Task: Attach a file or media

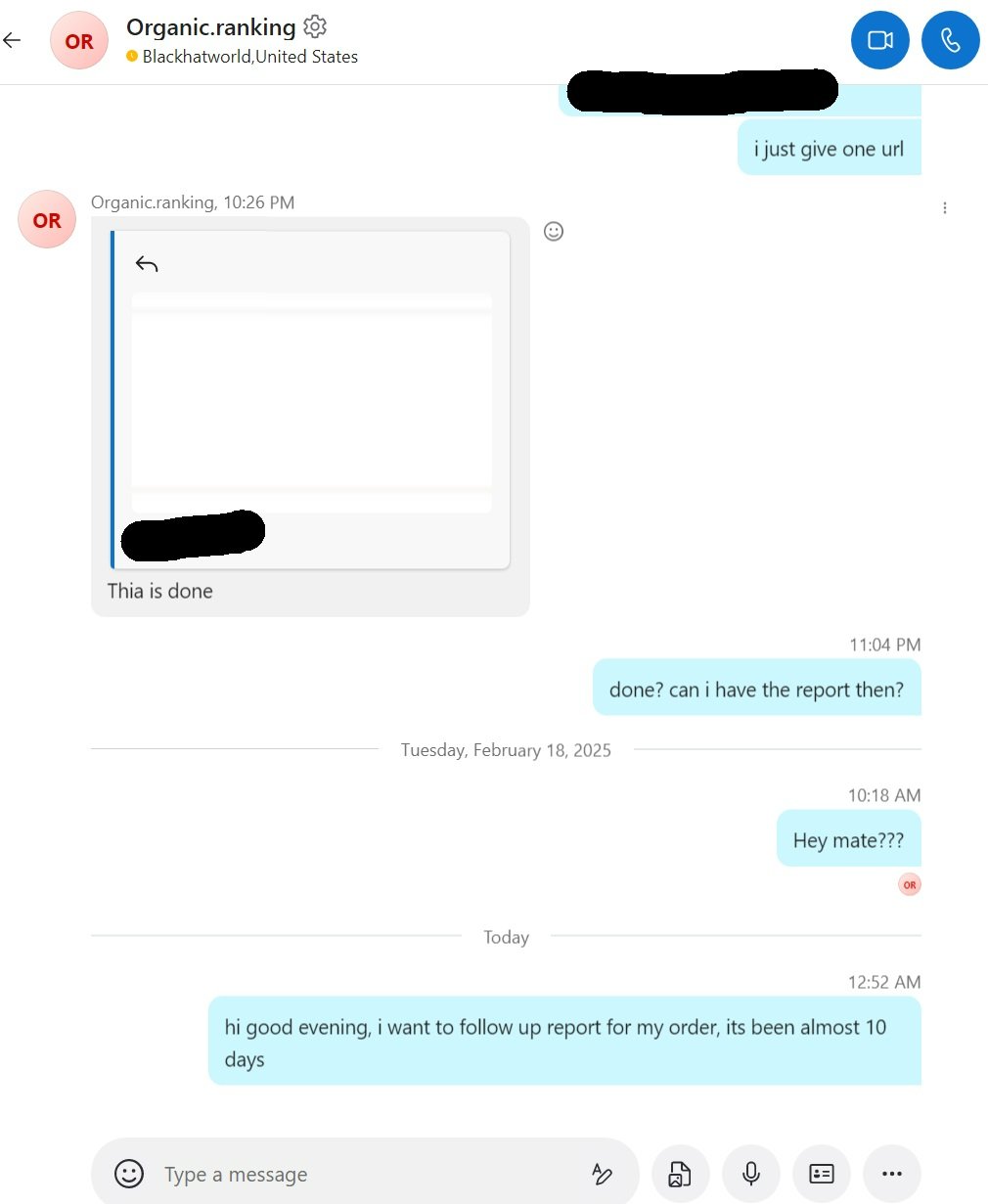Action: (x=680, y=1174)
